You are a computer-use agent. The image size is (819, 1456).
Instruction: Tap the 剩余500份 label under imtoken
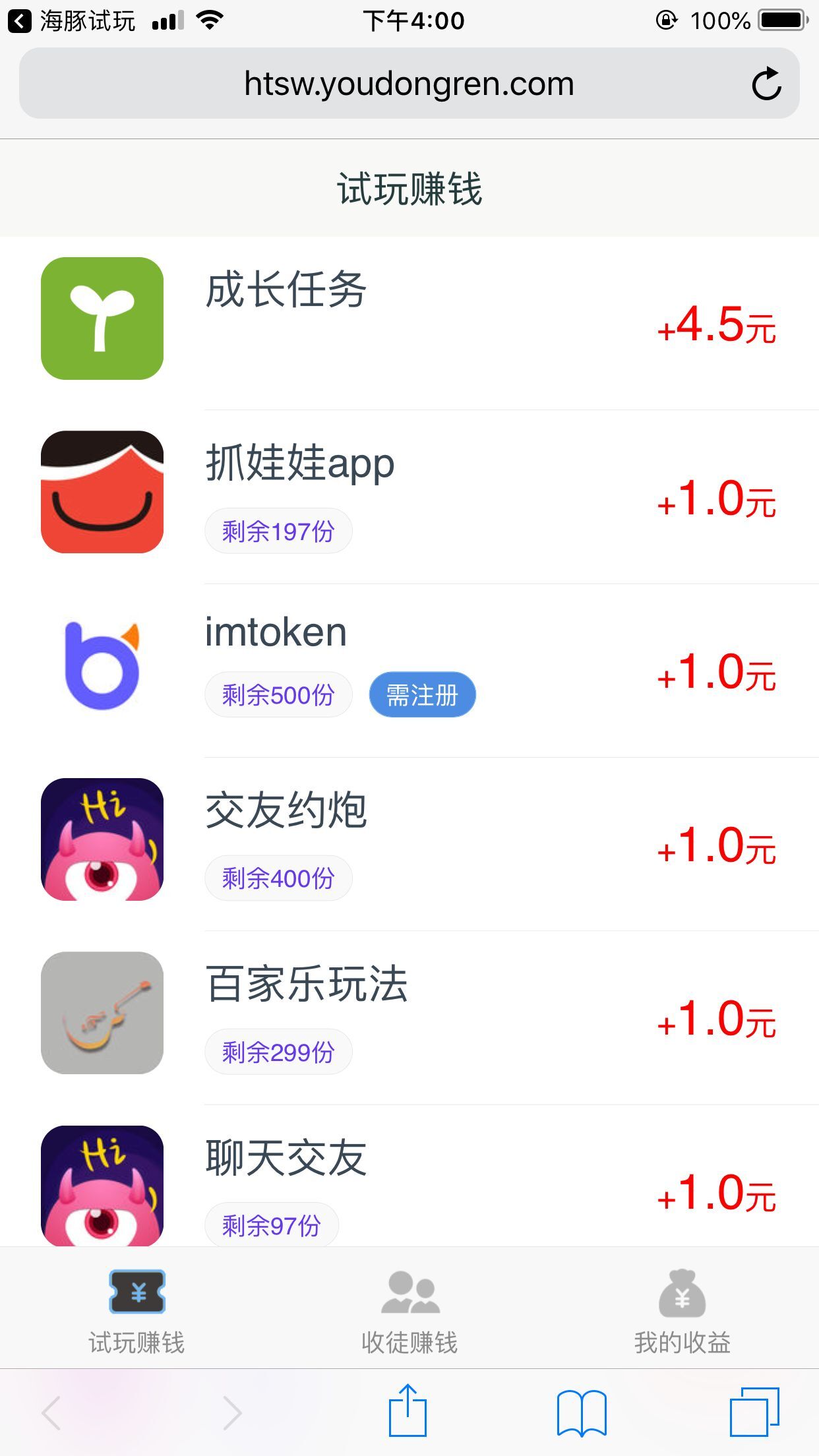pyautogui.click(x=278, y=694)
